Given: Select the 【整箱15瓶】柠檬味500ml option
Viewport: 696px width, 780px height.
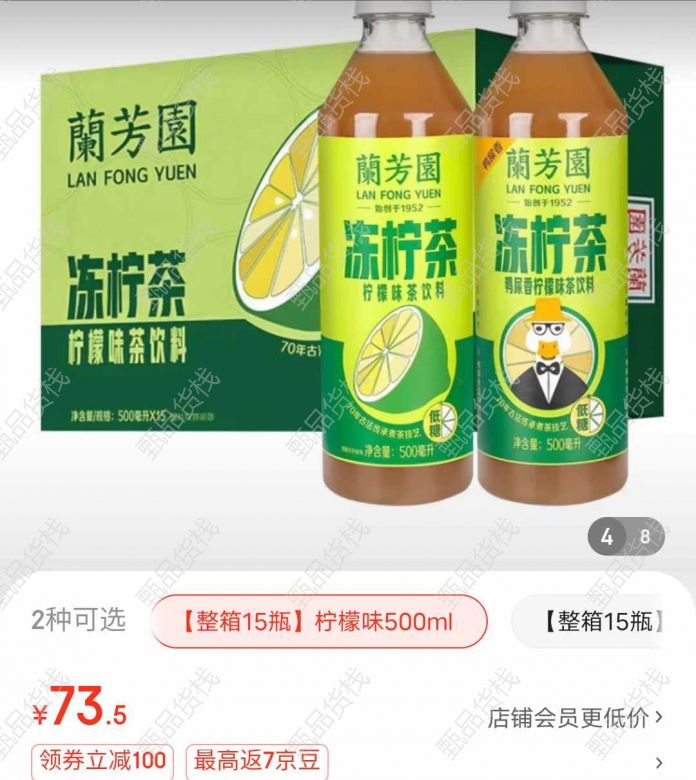Looking at the screenshot, I should 318,622.
